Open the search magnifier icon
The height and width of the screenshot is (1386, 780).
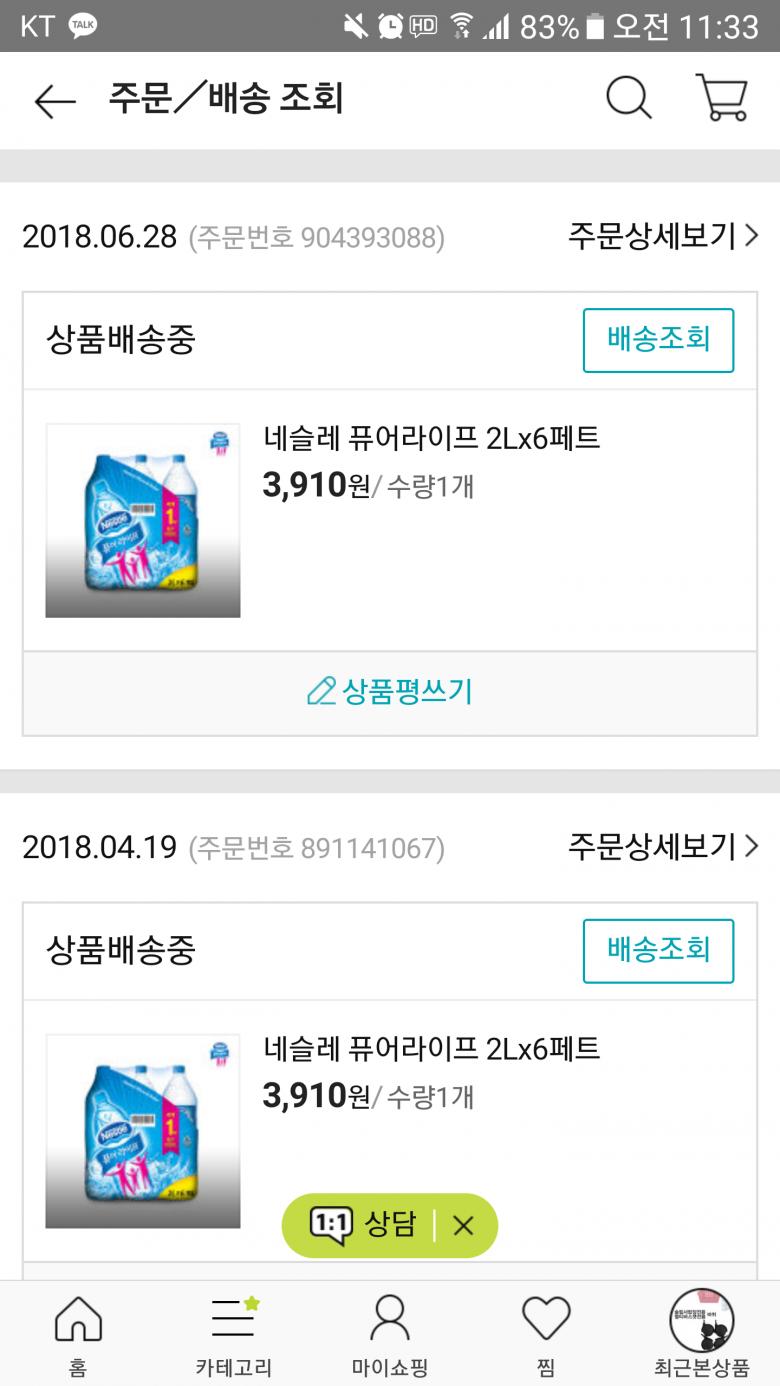(629, 99)
